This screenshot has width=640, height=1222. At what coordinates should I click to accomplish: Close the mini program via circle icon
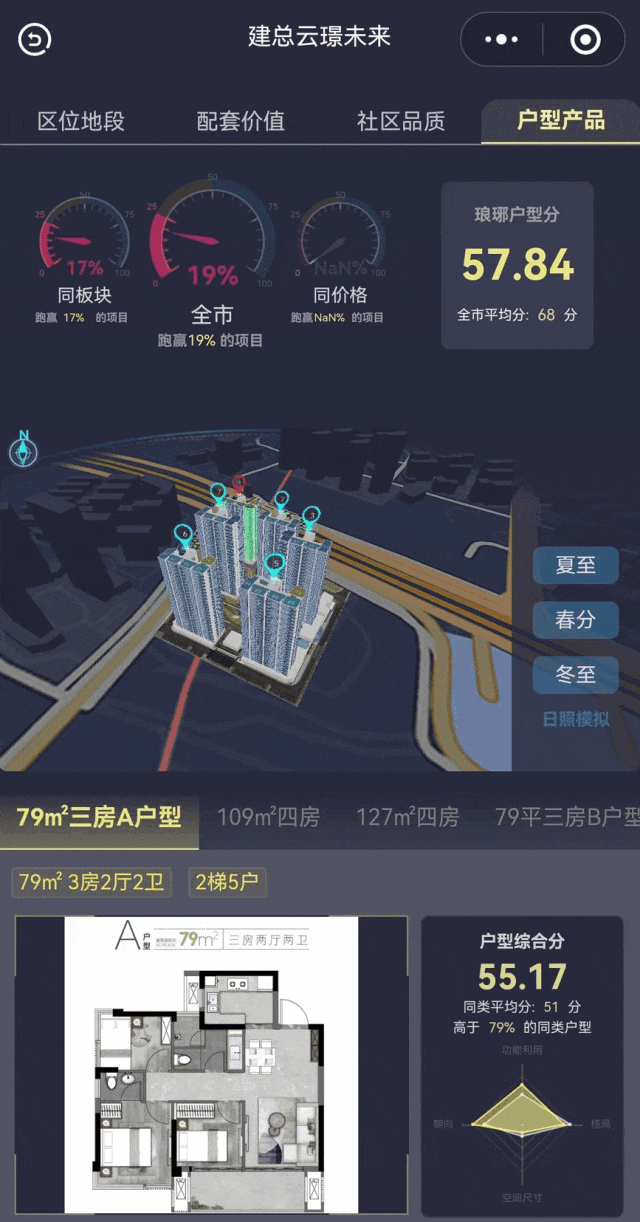pyautogui.click(x=585, y=40)
